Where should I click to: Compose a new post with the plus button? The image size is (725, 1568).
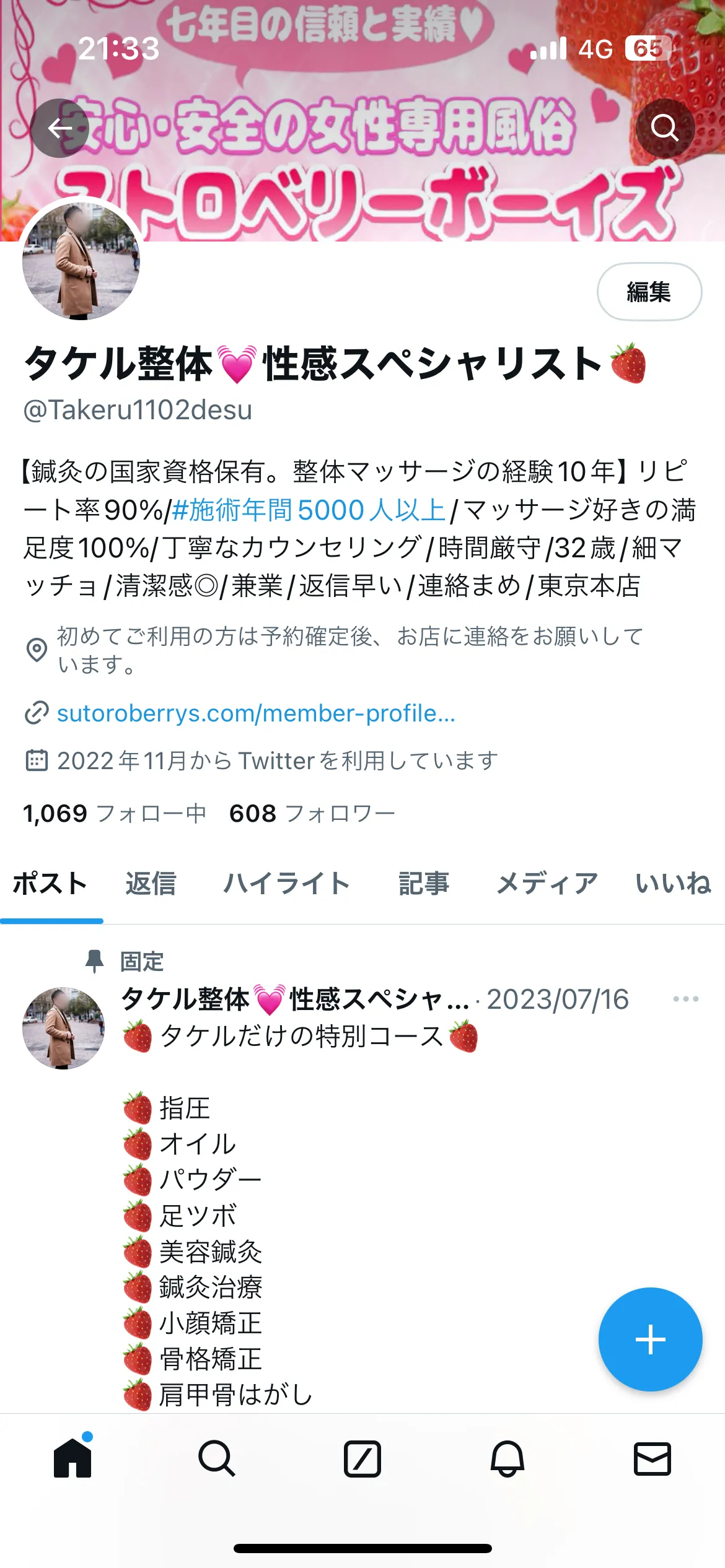click(x=650, y=1339)
